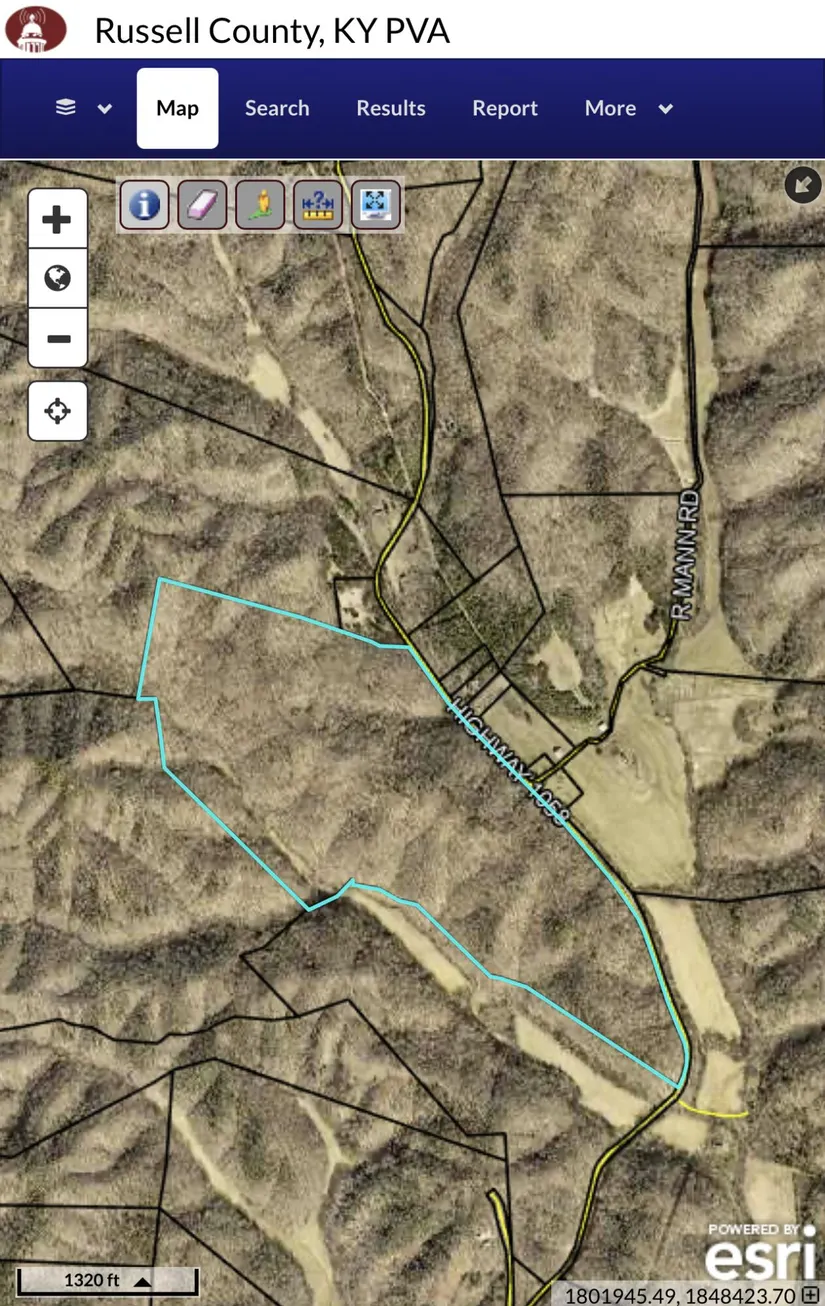
Task: Open the layers dropdown menu
Action: (83, 108)
